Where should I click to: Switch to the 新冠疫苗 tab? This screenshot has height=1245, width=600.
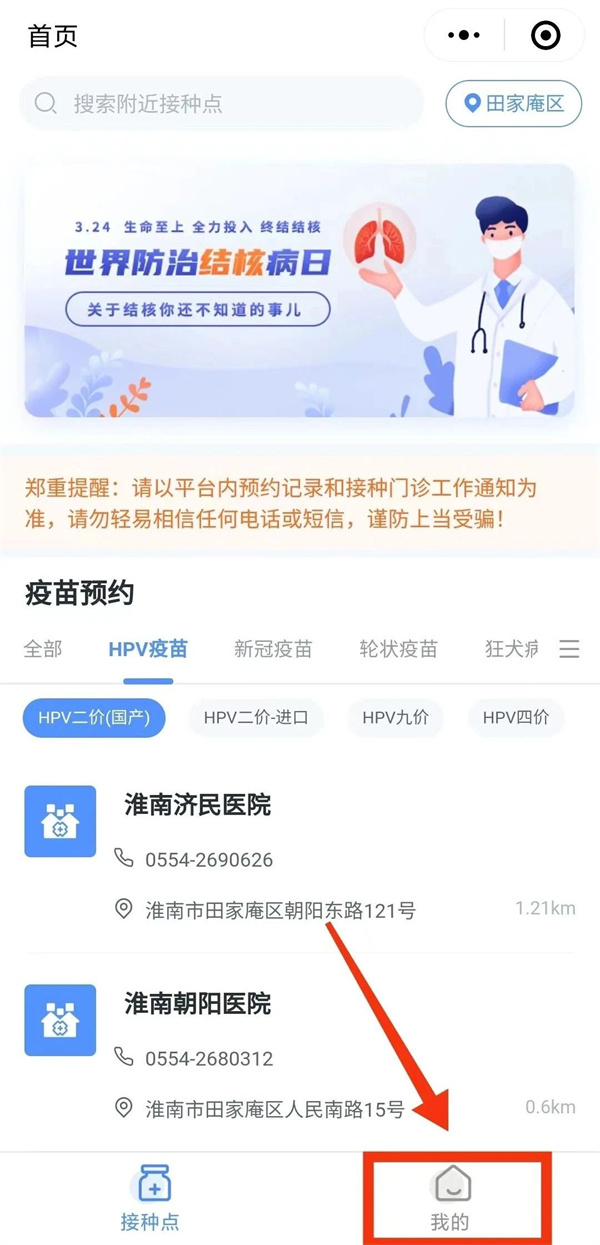pos(273,649)
